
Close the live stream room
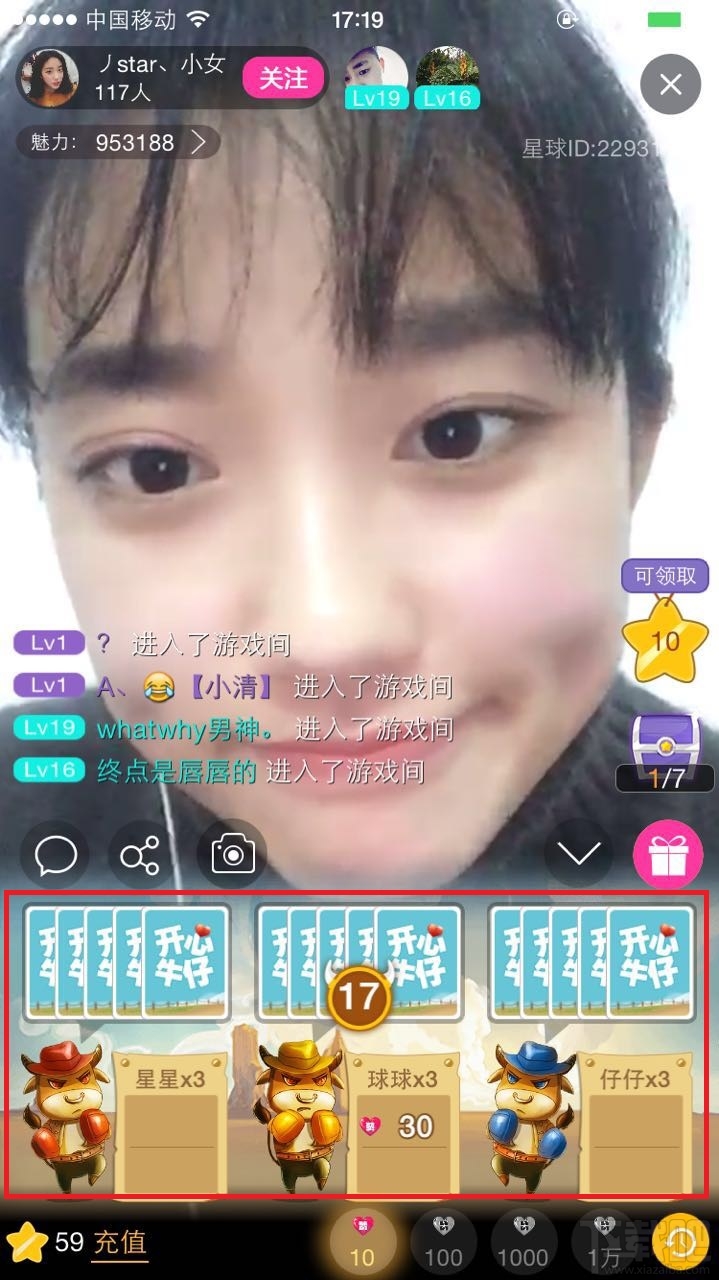(x=670, y=85)
